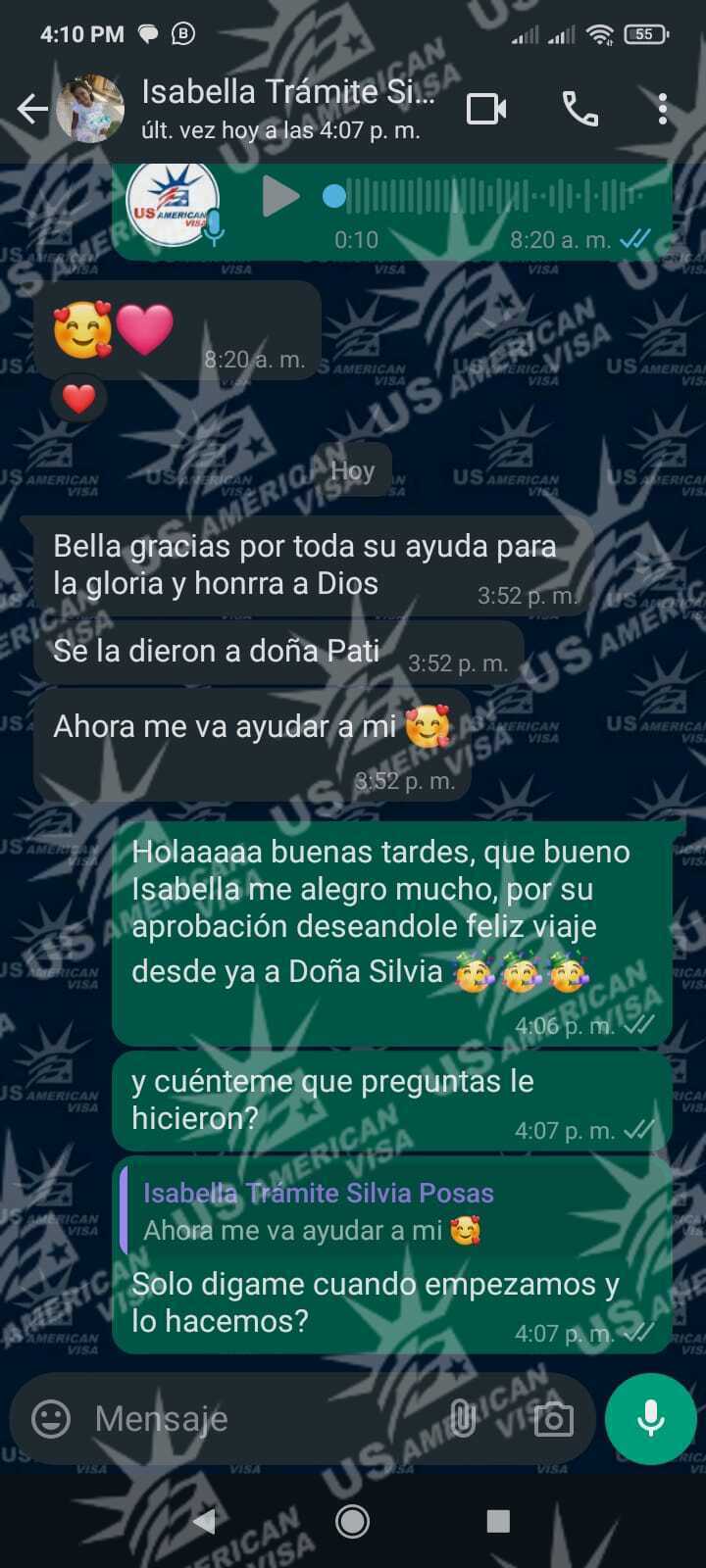Open Isabella's profile photo
Screen dimensions: 706x1568
point(90,109)
